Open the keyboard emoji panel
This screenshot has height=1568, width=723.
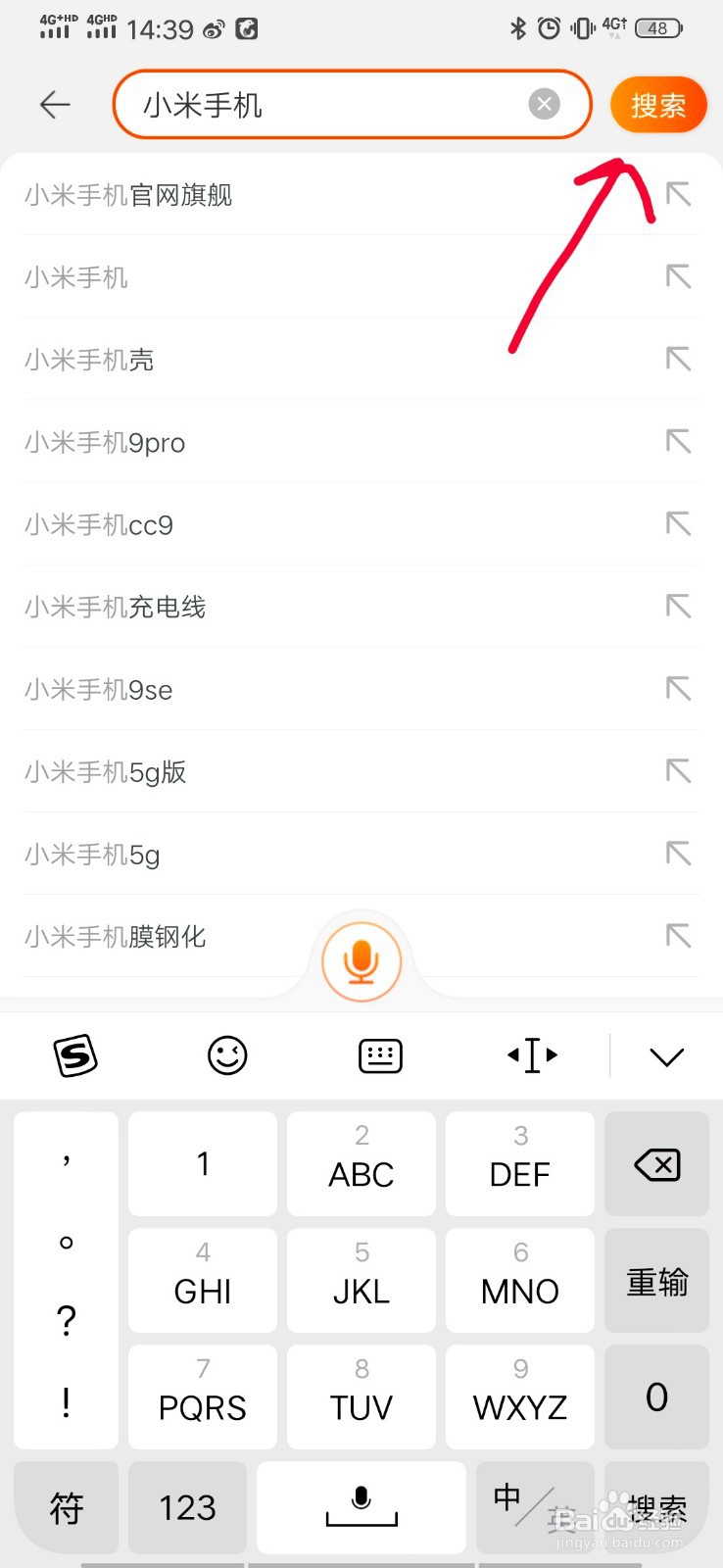227,1055
